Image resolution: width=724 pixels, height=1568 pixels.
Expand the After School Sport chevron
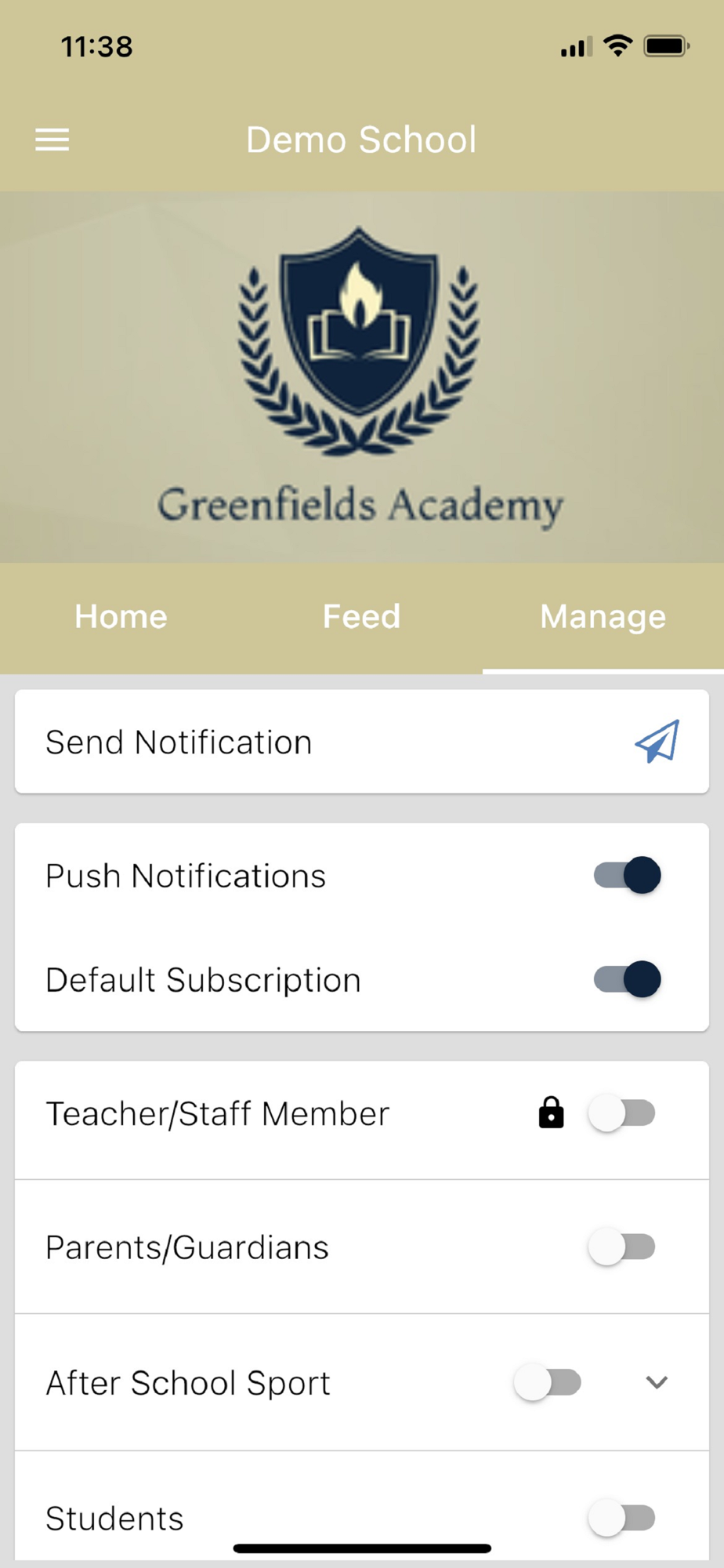657,1382
